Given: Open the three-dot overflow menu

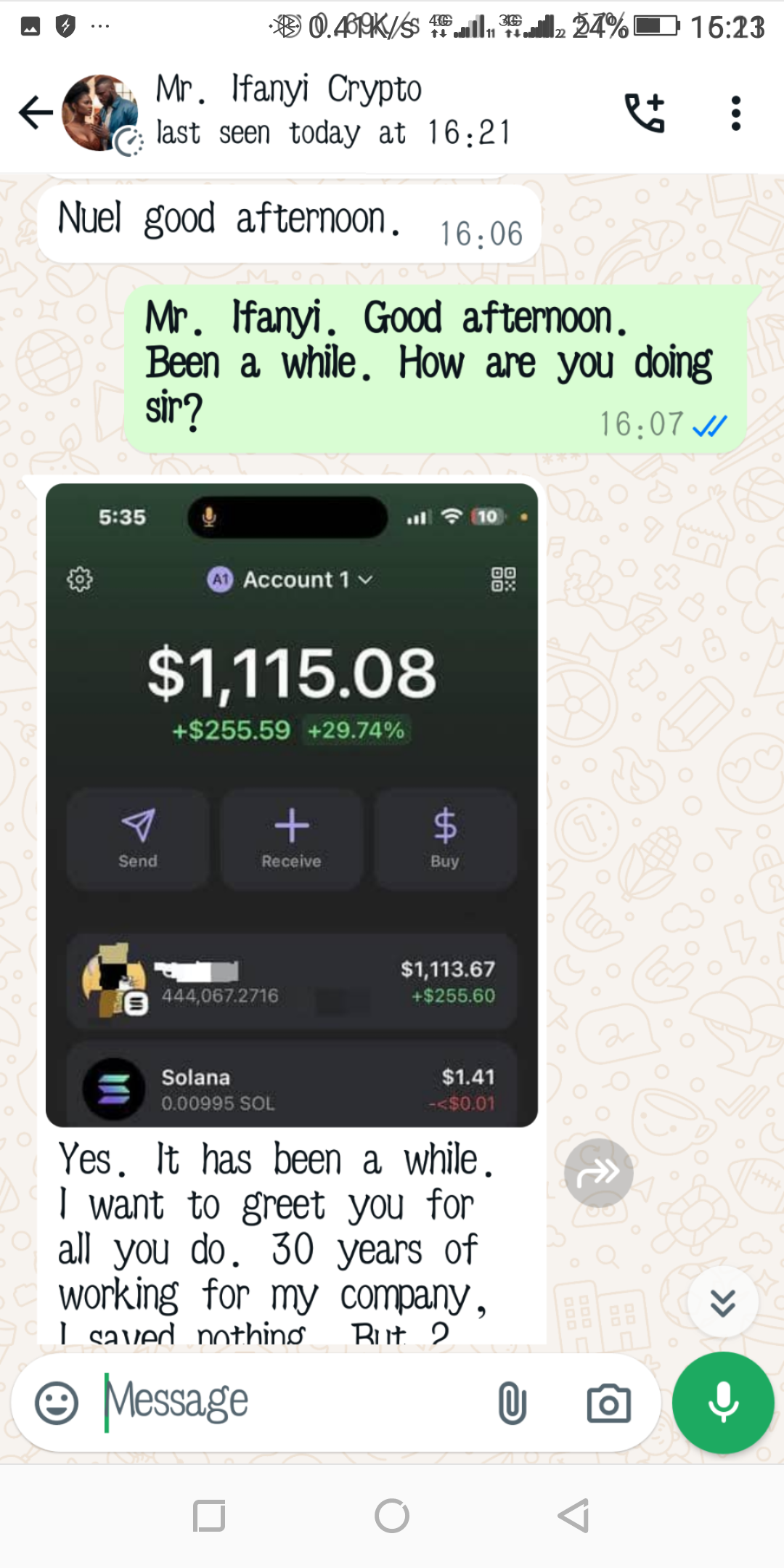Looking at the screenshot, I should (x=735, y=113).
